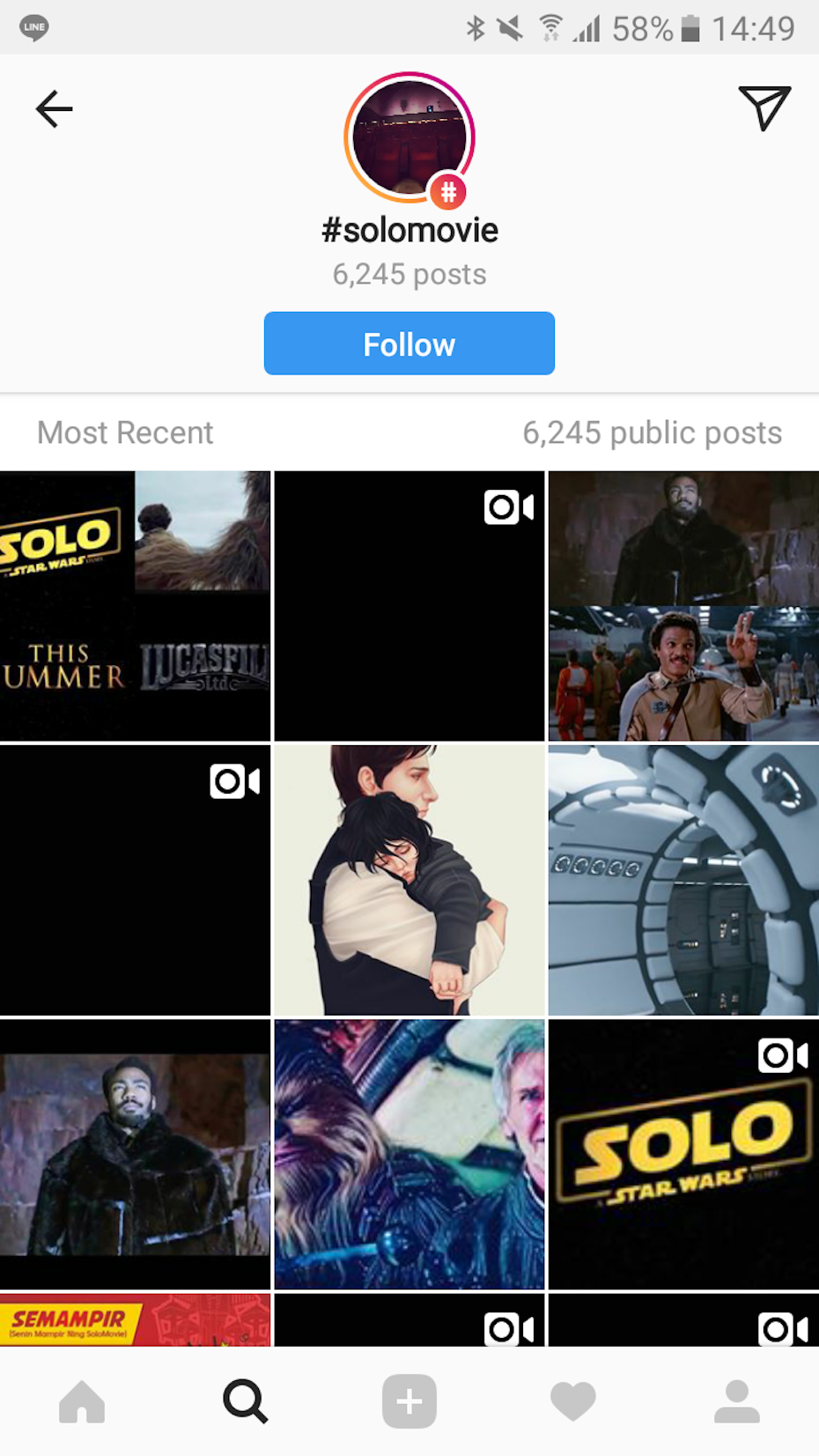
Task: Create a new post with plus button
Action: click(409, 1401)
